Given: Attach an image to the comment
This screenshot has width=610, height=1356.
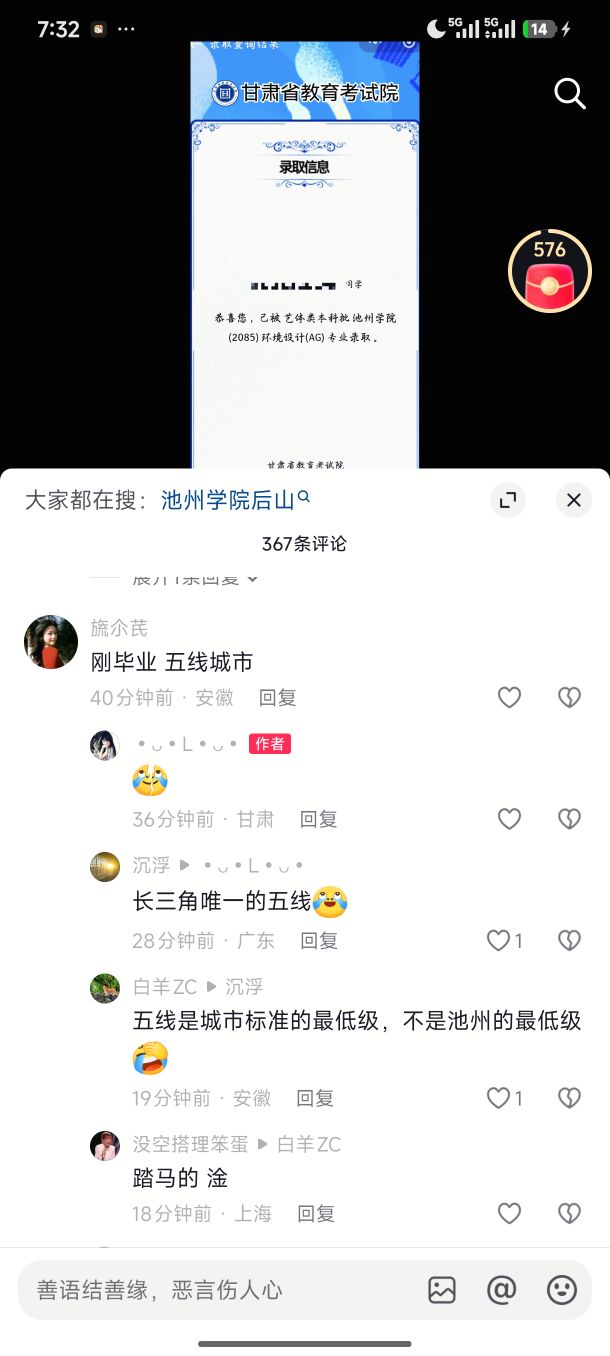Looking at the screenshot, I should click(x=442, y=1290).
